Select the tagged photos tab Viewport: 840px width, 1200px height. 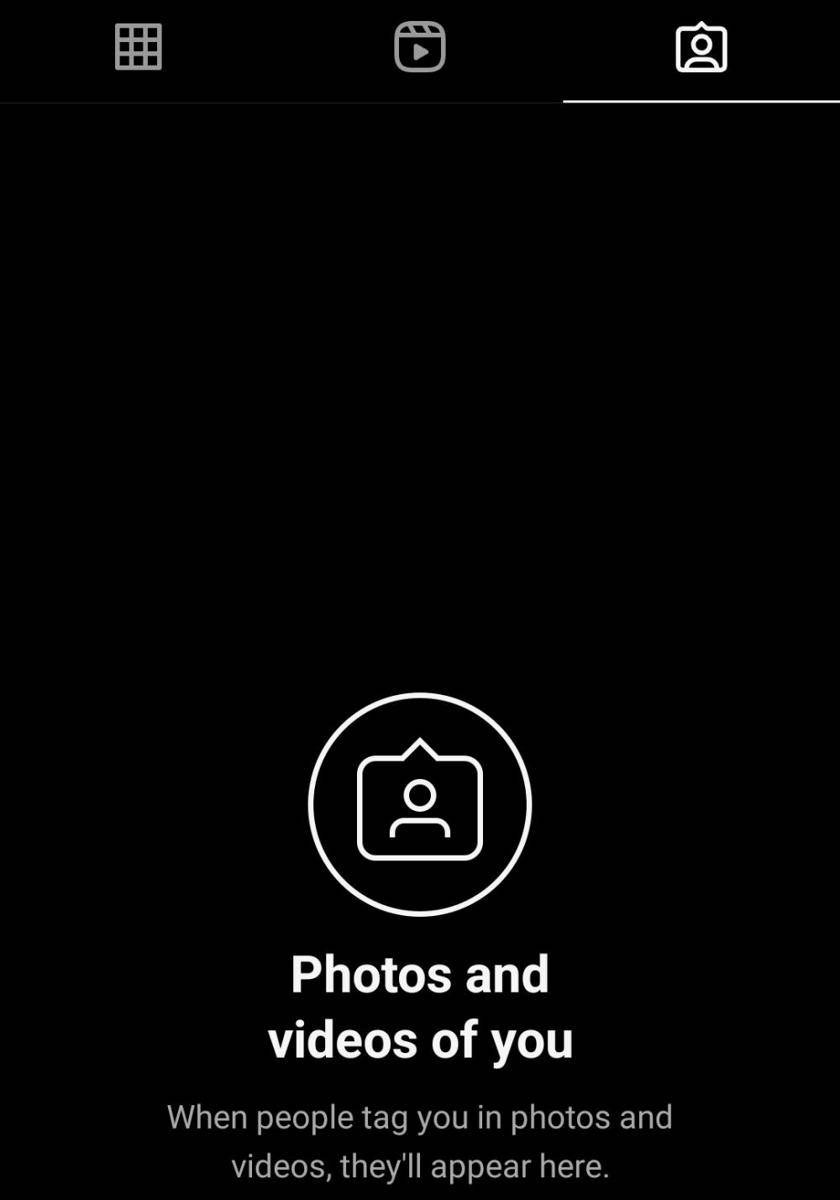(701, 47)
